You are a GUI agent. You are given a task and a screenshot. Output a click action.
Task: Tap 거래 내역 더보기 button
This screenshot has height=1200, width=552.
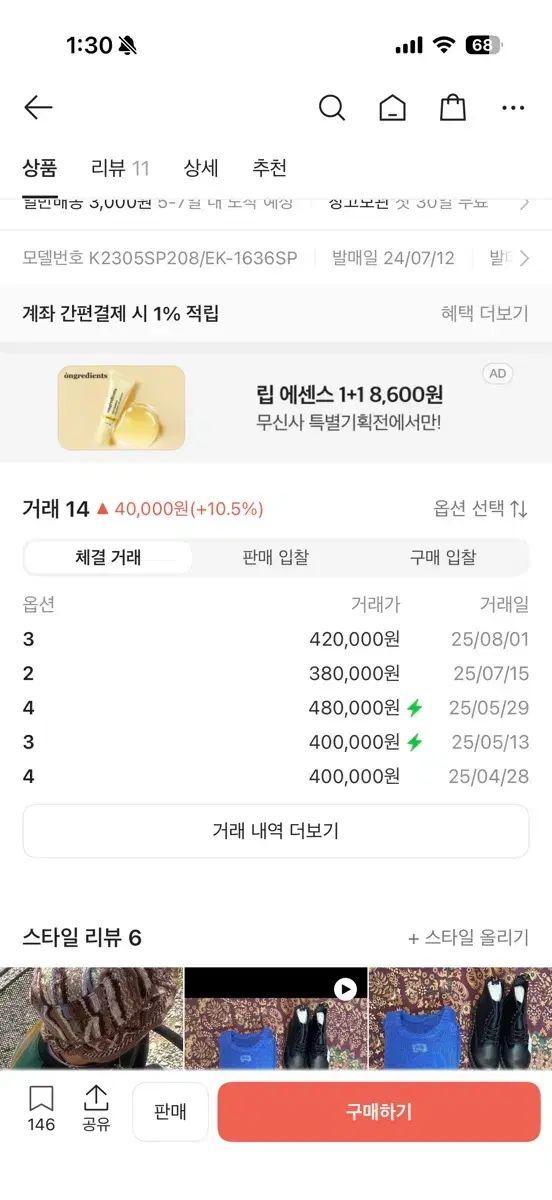click(x=276, y=831)
